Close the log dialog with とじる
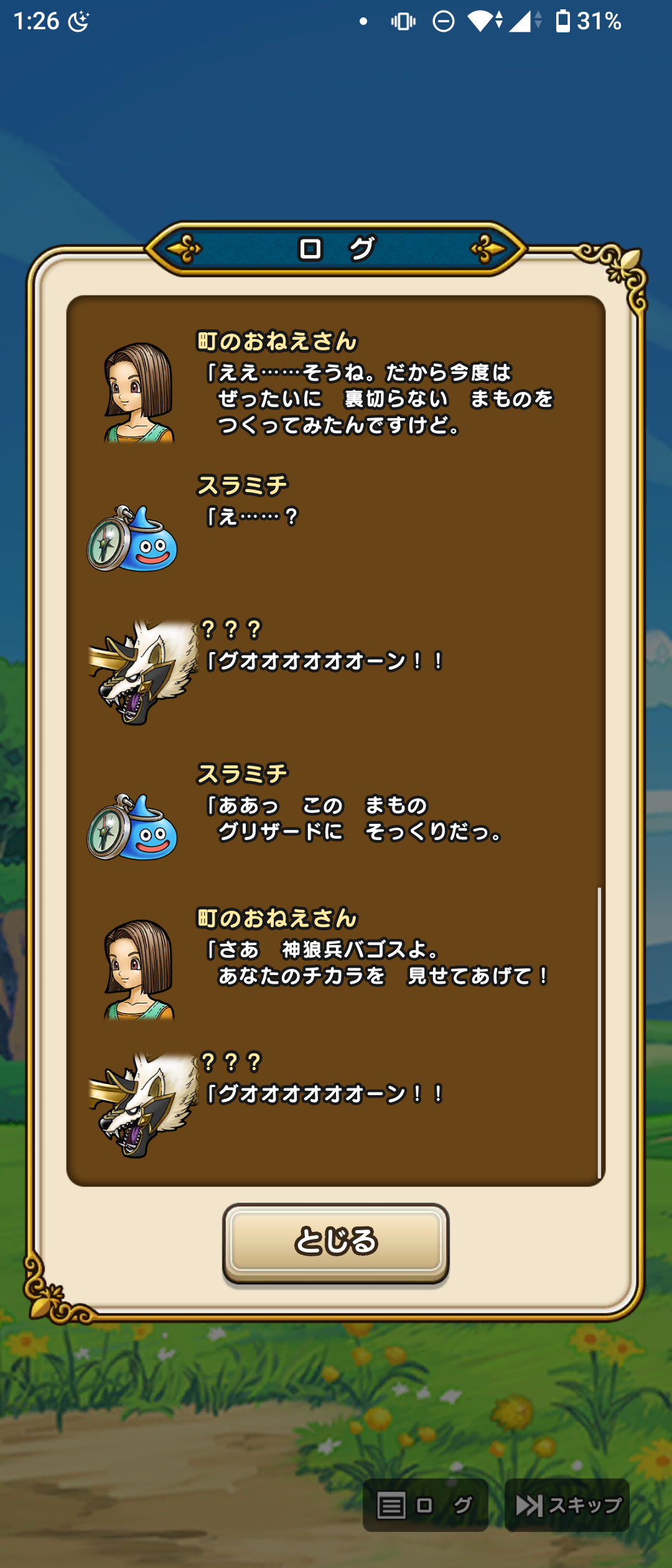 click(x=335, y=1242)
